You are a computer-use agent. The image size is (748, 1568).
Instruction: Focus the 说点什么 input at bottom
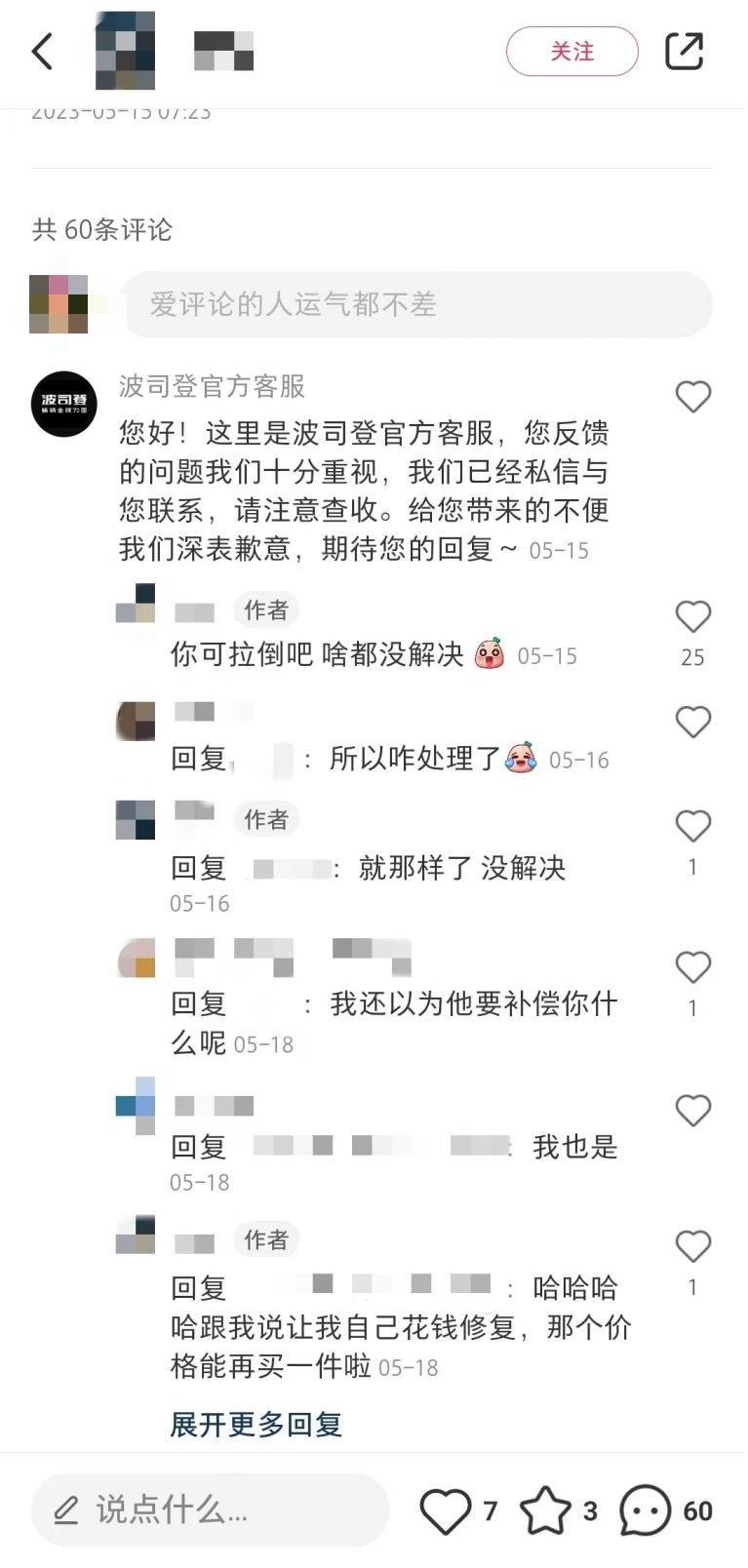click(x=211, y=1510)
